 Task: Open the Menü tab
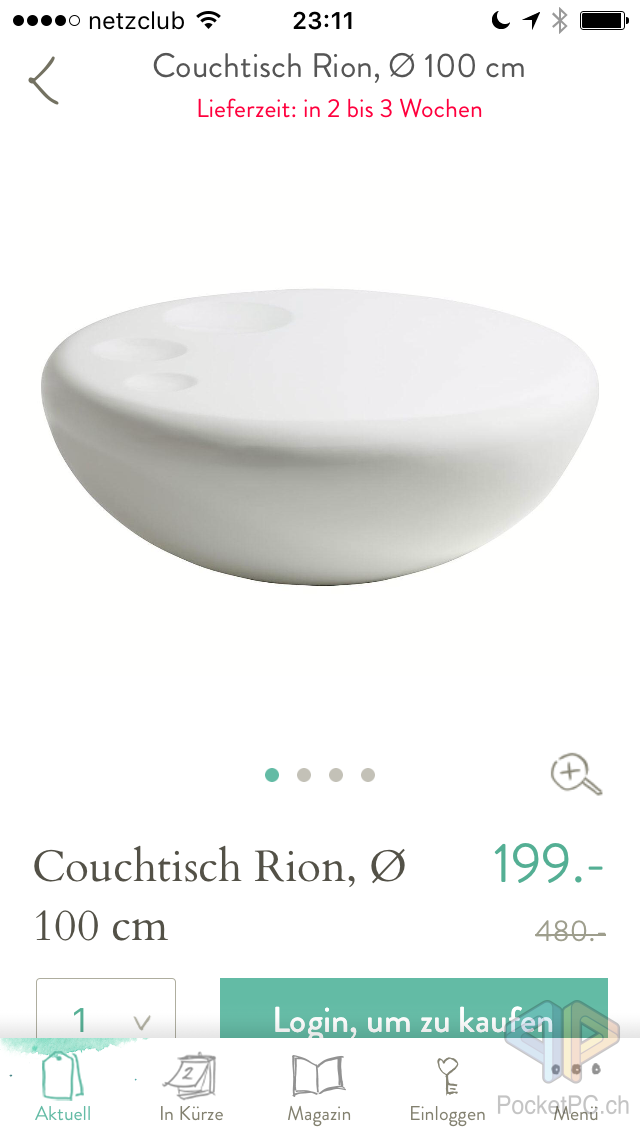tap(576, 1088)
